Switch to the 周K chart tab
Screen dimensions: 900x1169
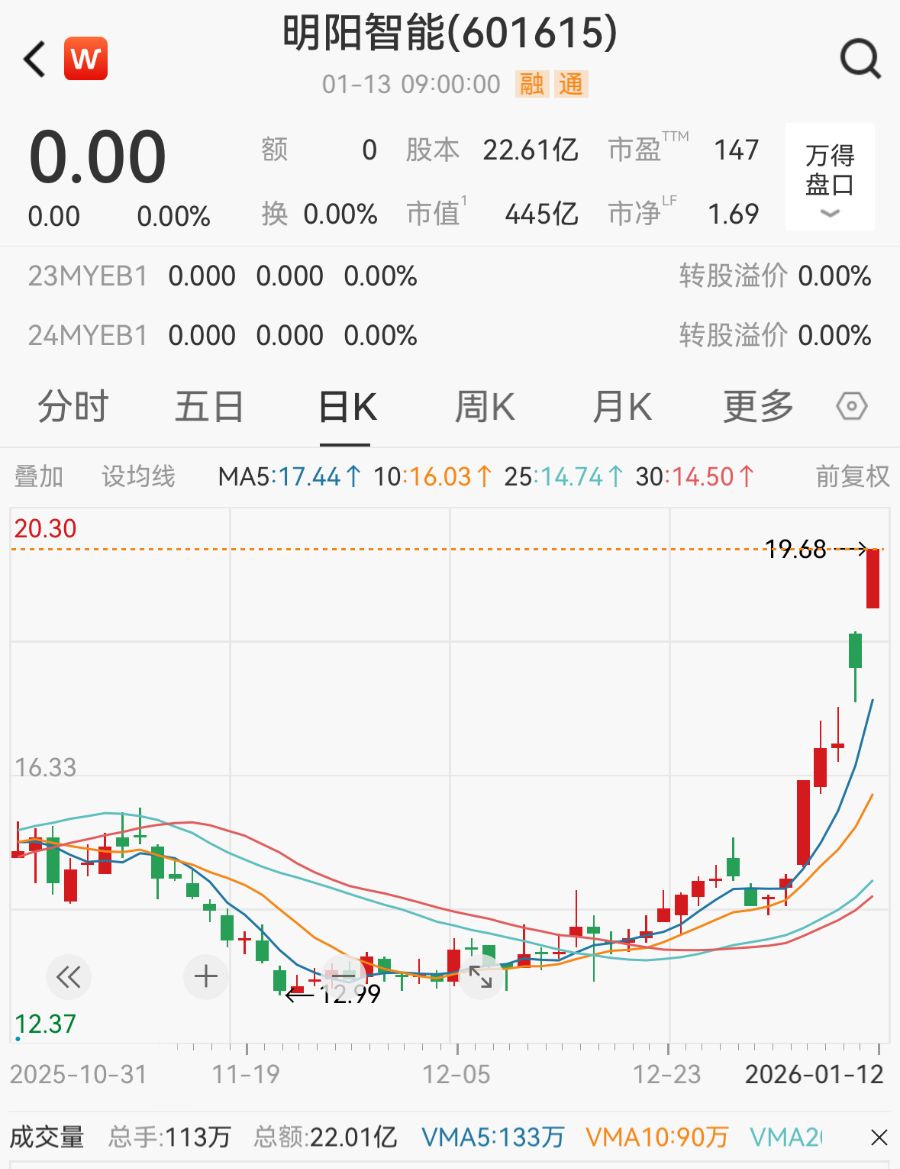click(484, 407)
